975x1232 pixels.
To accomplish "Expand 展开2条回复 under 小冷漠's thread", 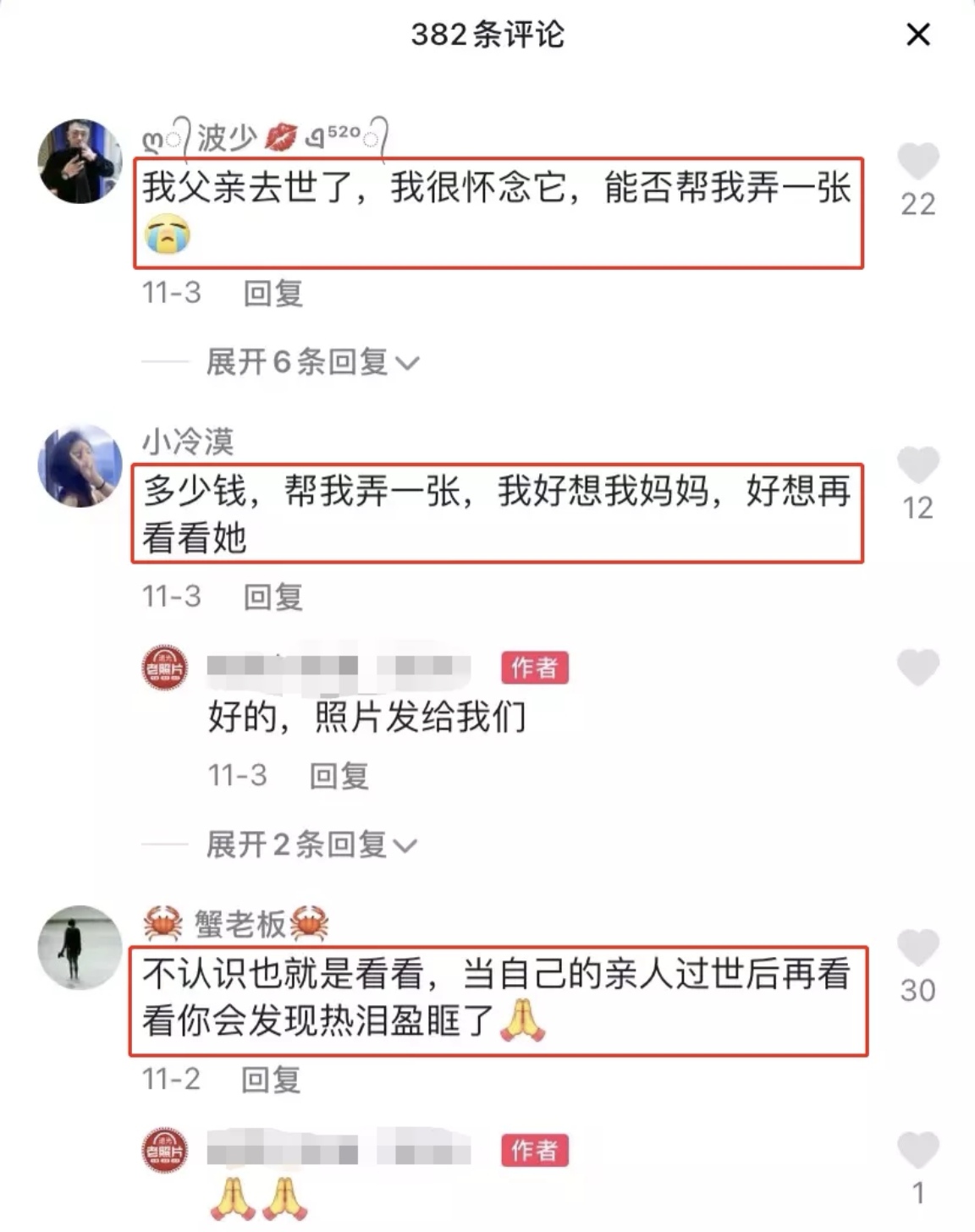I will click(x=311, y=844).
